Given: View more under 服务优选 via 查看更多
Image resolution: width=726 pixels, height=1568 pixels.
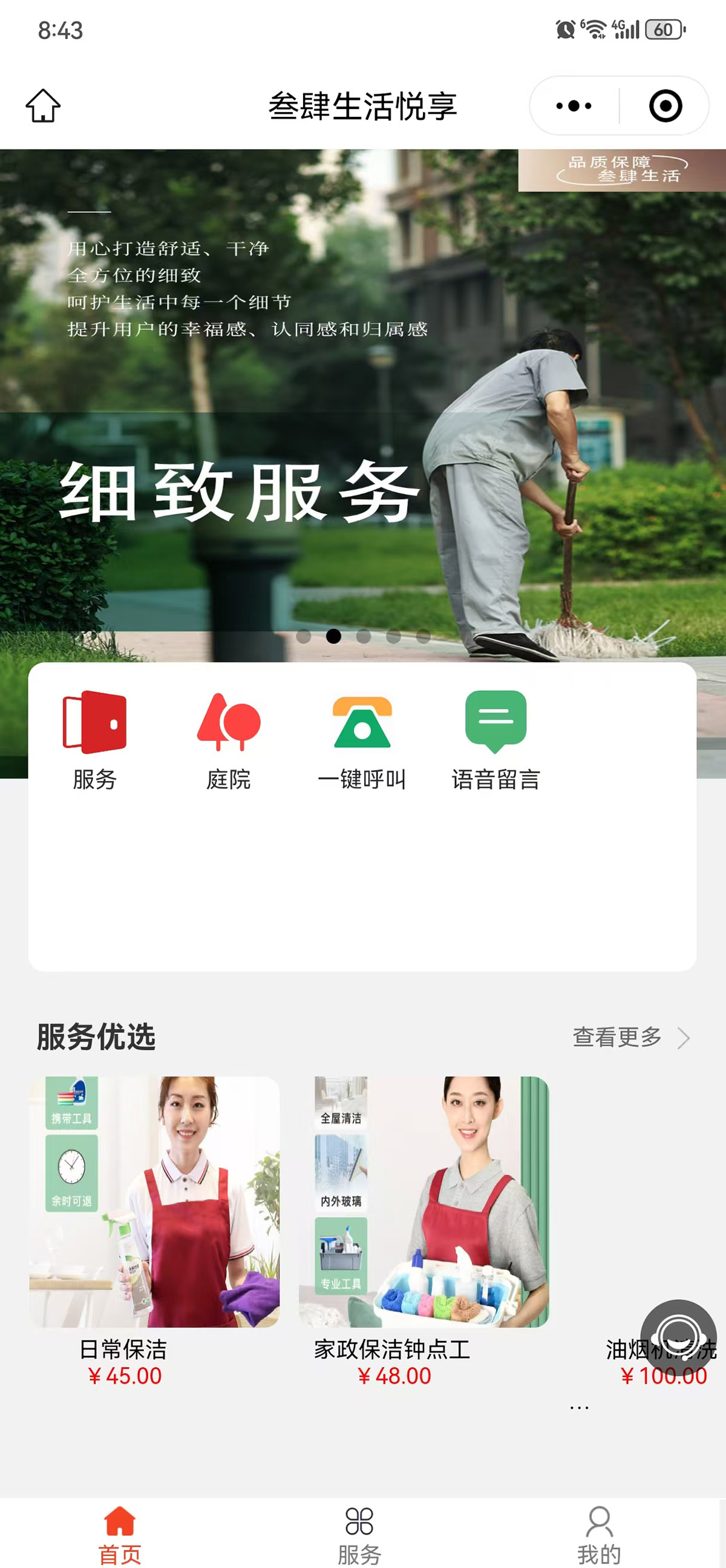Looking at the screenshot, I should 630,1037.
